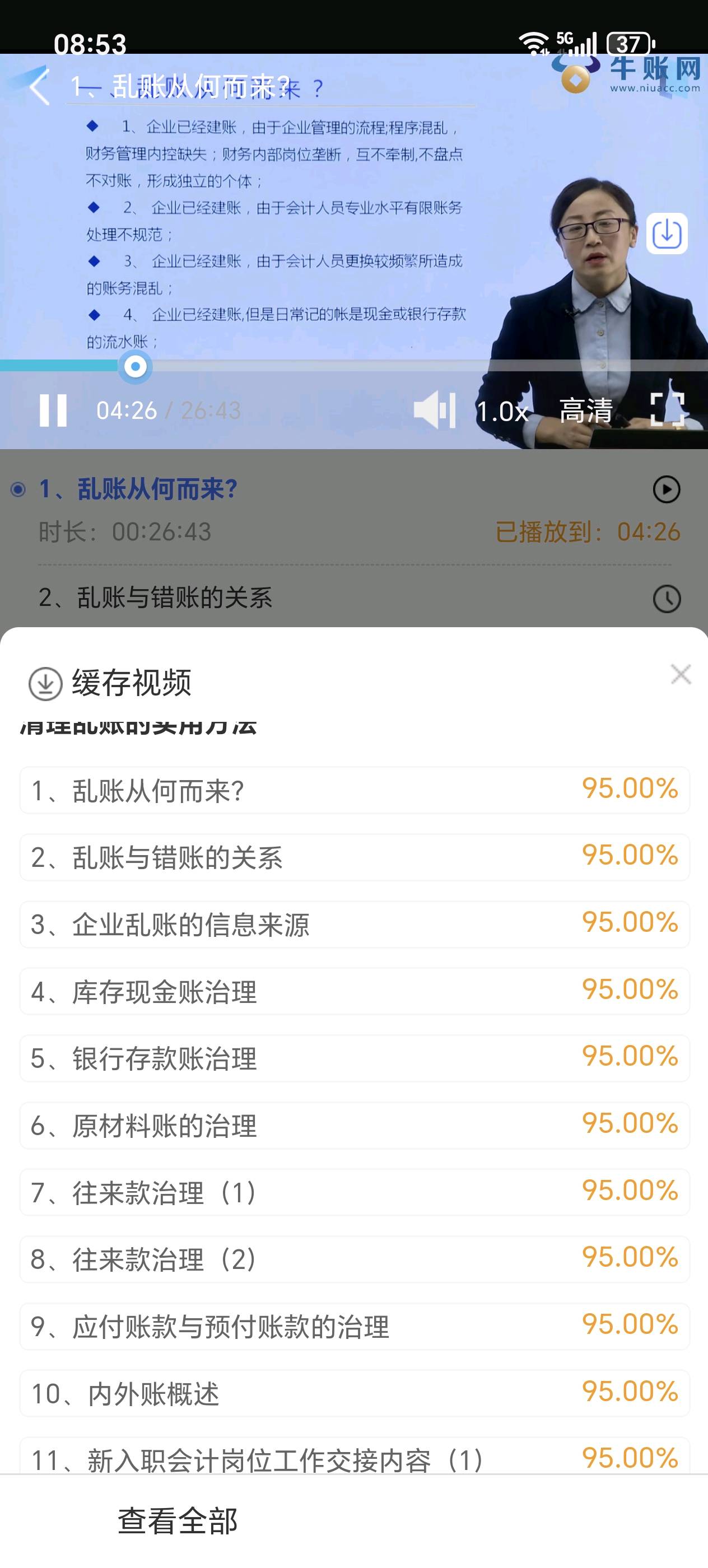Cache 8、往来款治理（2）
Screen dimensions: 708x1568
click(x=355, y=1259)
